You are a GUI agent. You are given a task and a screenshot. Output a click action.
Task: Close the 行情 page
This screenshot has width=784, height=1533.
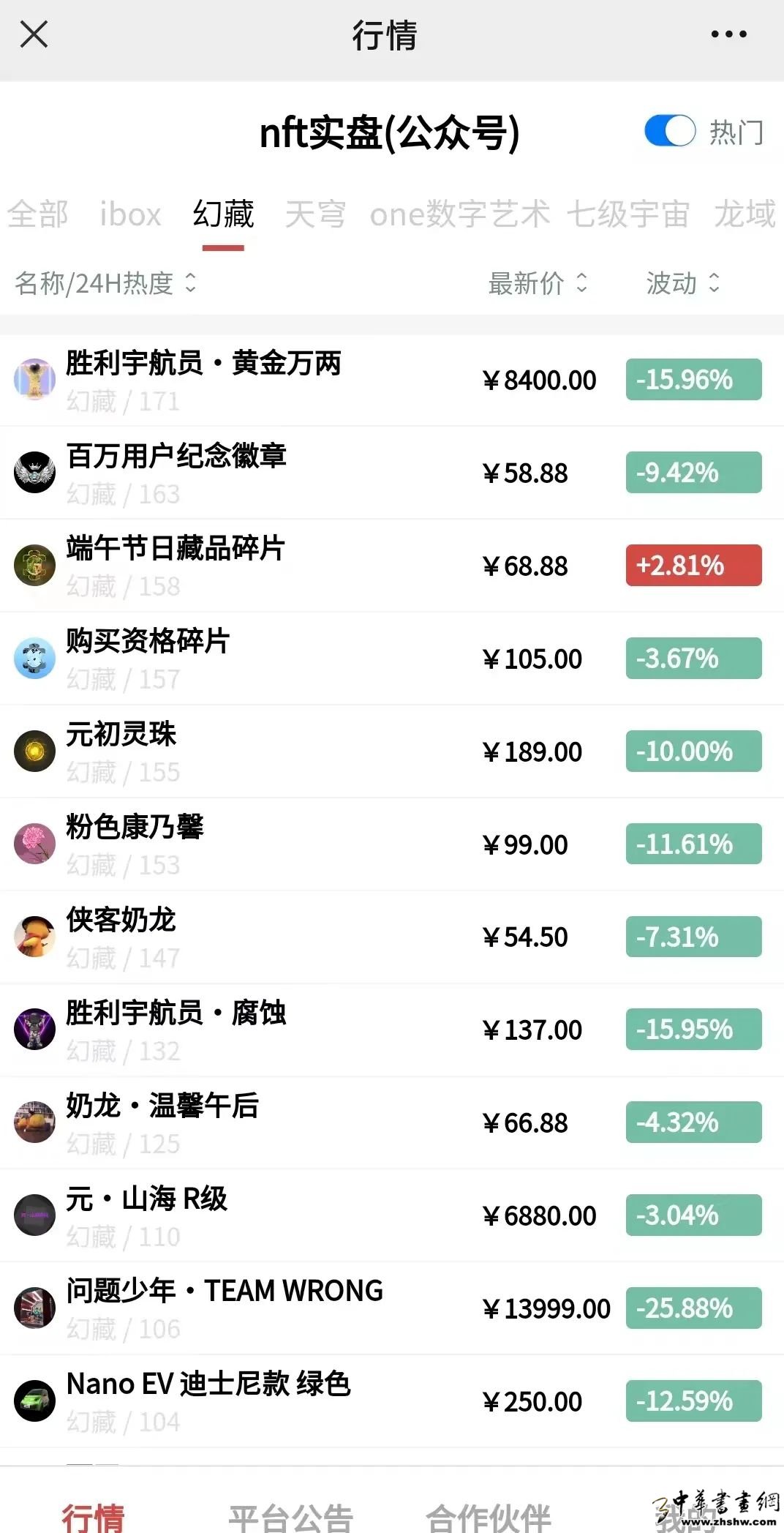point(34,34)
